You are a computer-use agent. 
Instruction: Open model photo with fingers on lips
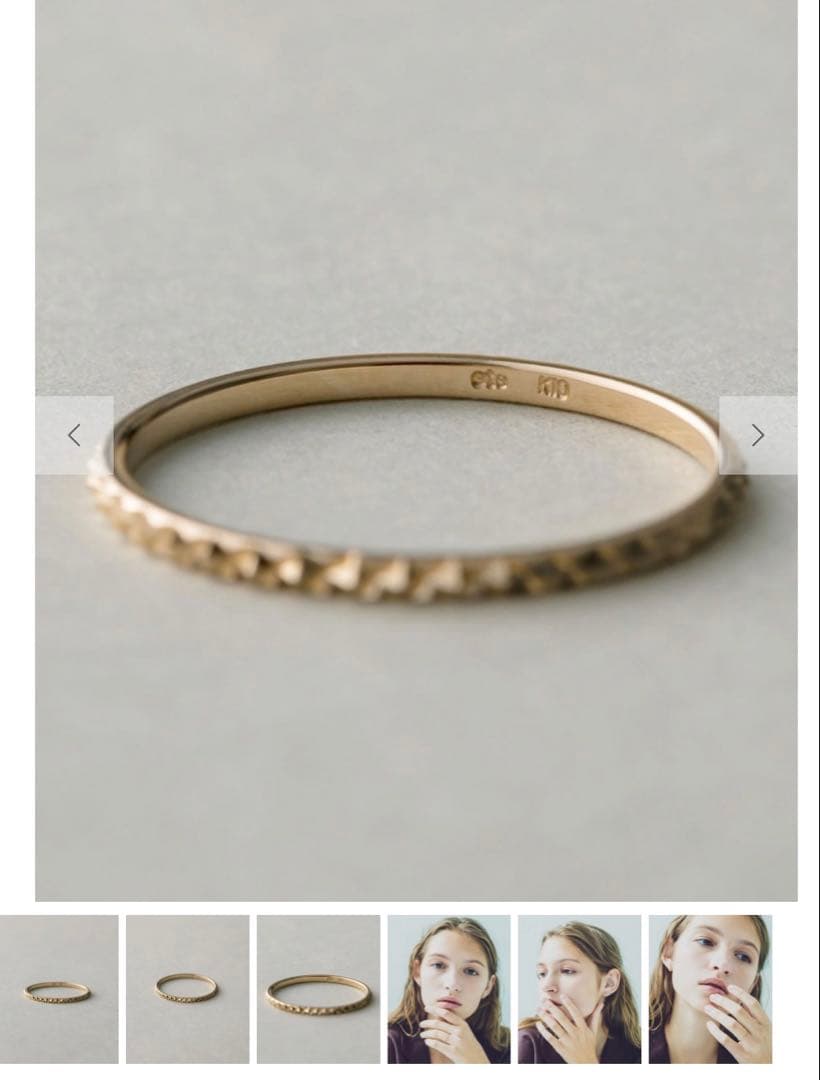coord(710,989)
